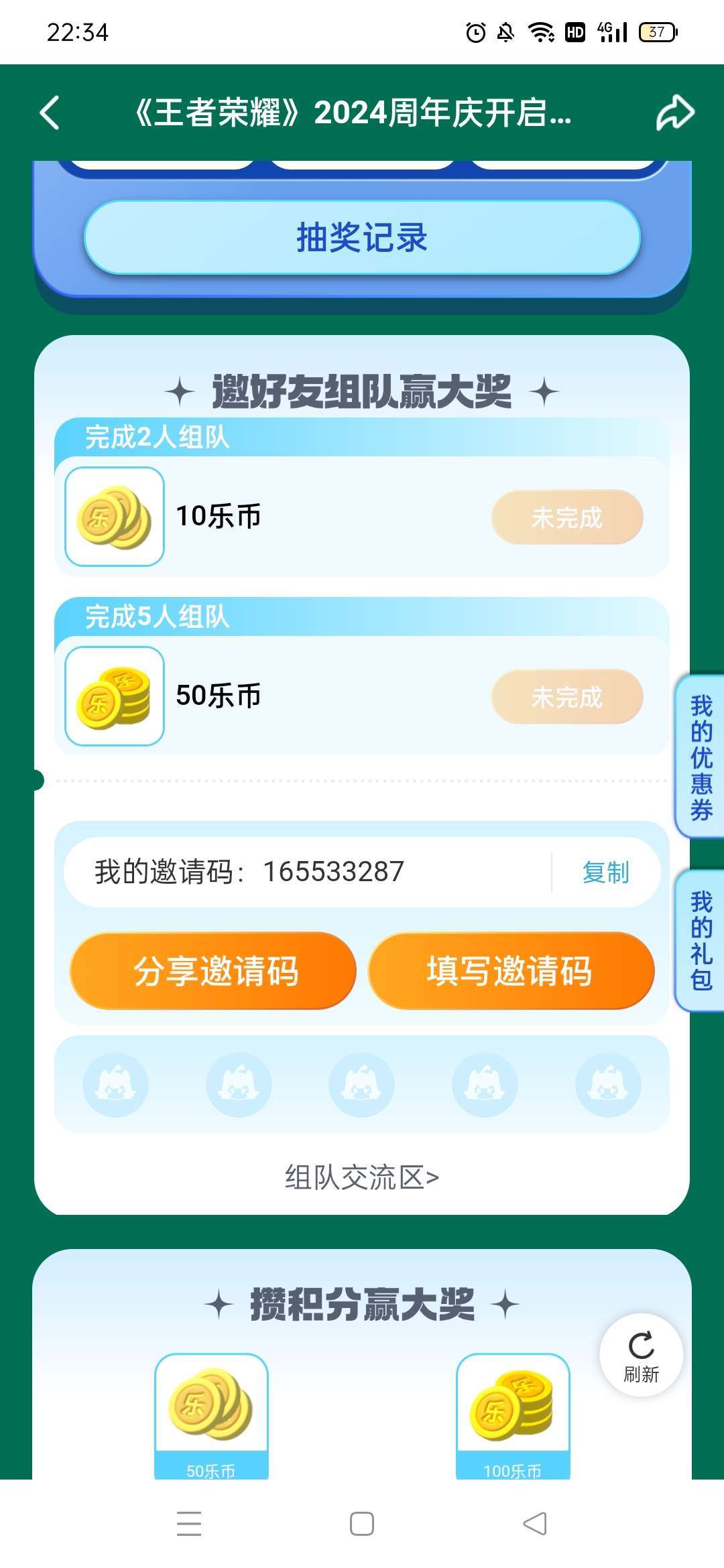Share this anniversary event page
Viewport: 724px width, 1568px height.
pos(674,113)
